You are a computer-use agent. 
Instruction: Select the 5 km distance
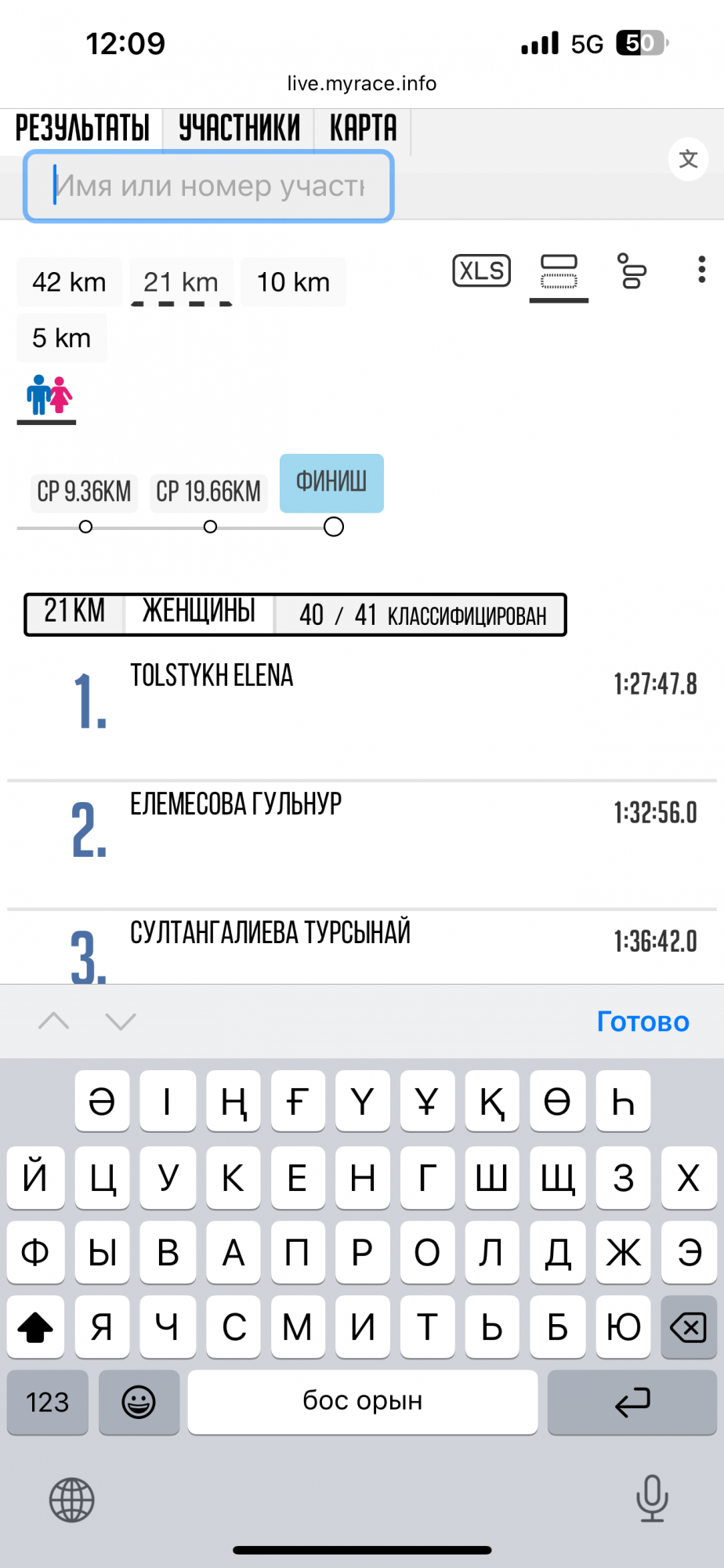[61, 339]
